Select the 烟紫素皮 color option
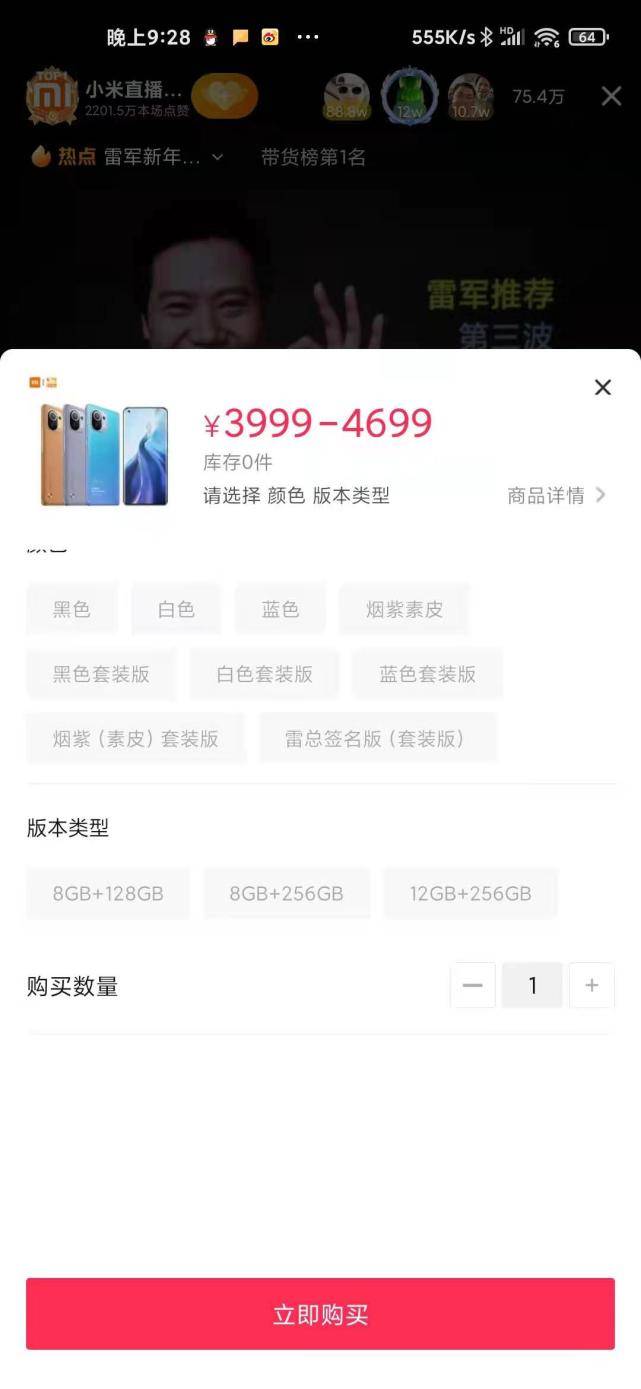Image resolution: width=641 pixels, height=1389 pixels. pos(404,609)
